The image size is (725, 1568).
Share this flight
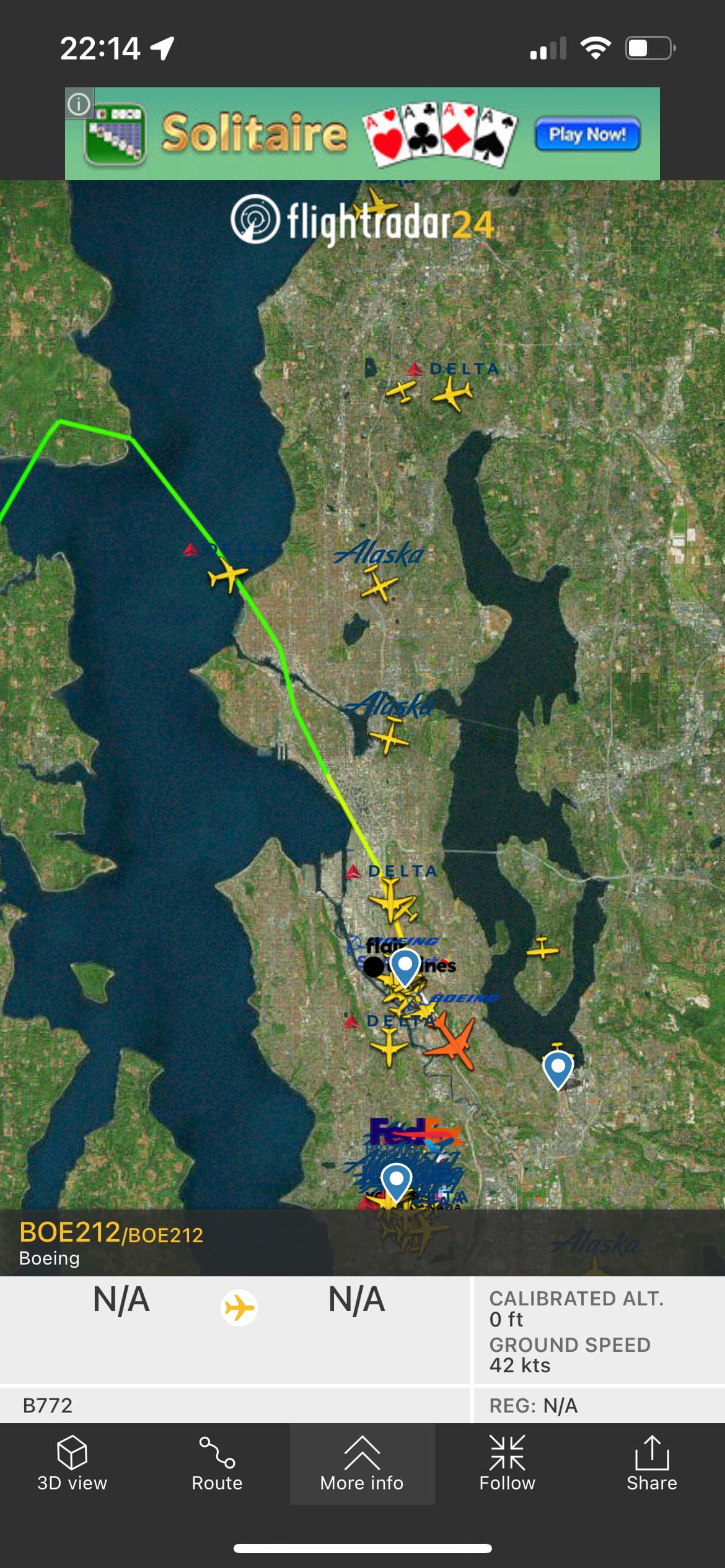651,1464
